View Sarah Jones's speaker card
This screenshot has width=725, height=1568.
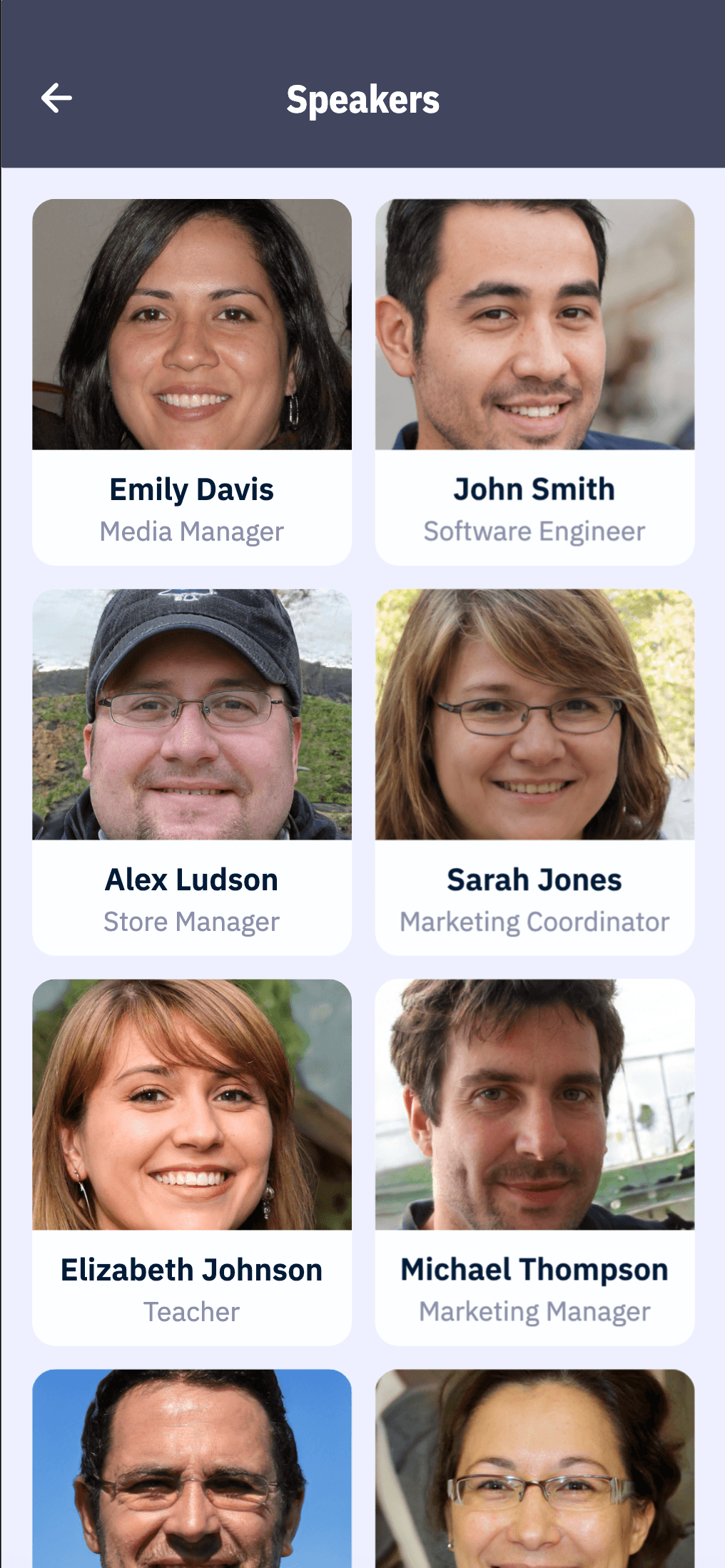pyautogui.click(x=534, y=770)
